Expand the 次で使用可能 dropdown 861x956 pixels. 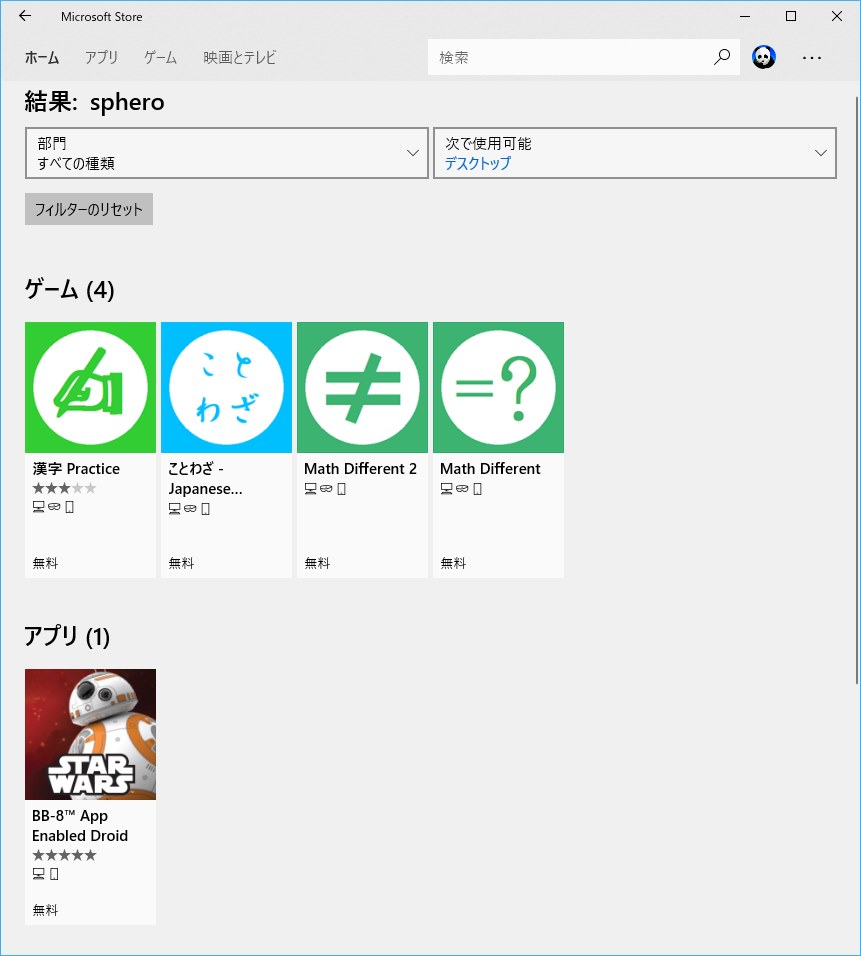tap(635, 153)
